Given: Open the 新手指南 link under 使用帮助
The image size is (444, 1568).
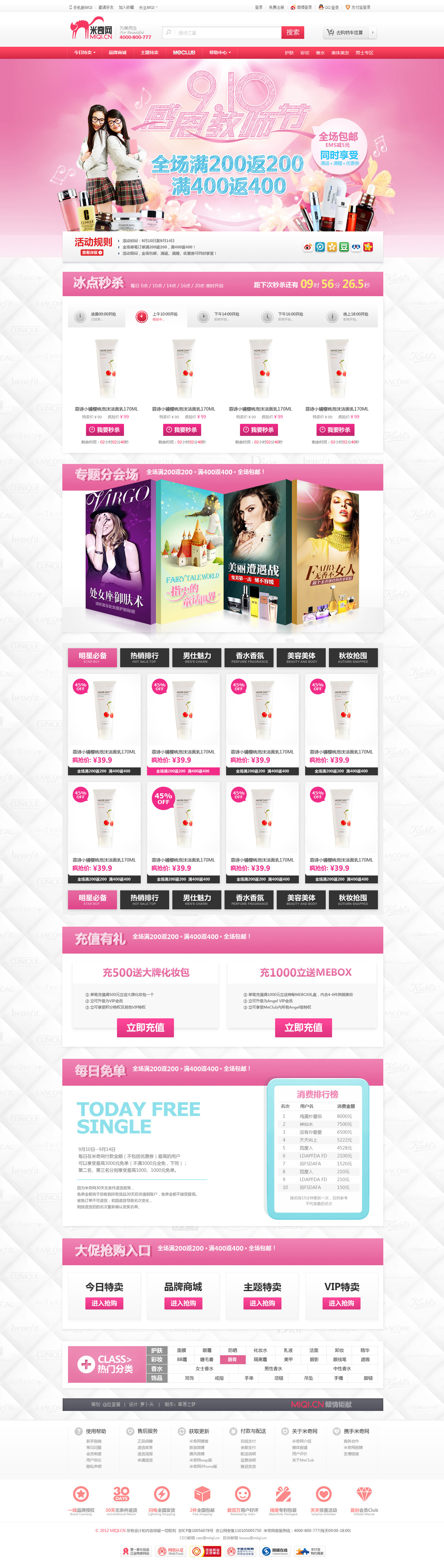Looking at the screenshot, I should click(94, 1441).
